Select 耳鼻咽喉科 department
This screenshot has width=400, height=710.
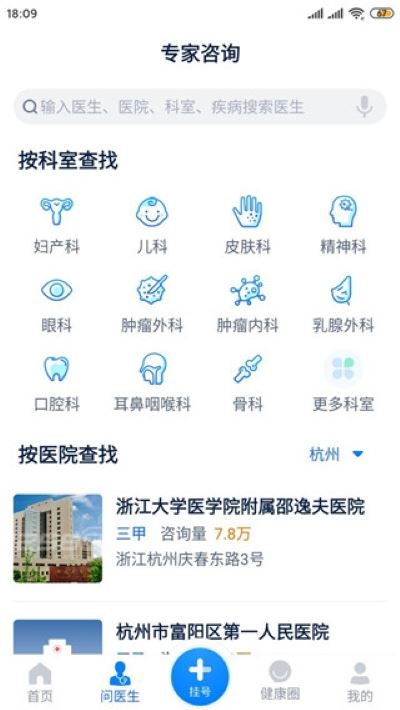152,383
